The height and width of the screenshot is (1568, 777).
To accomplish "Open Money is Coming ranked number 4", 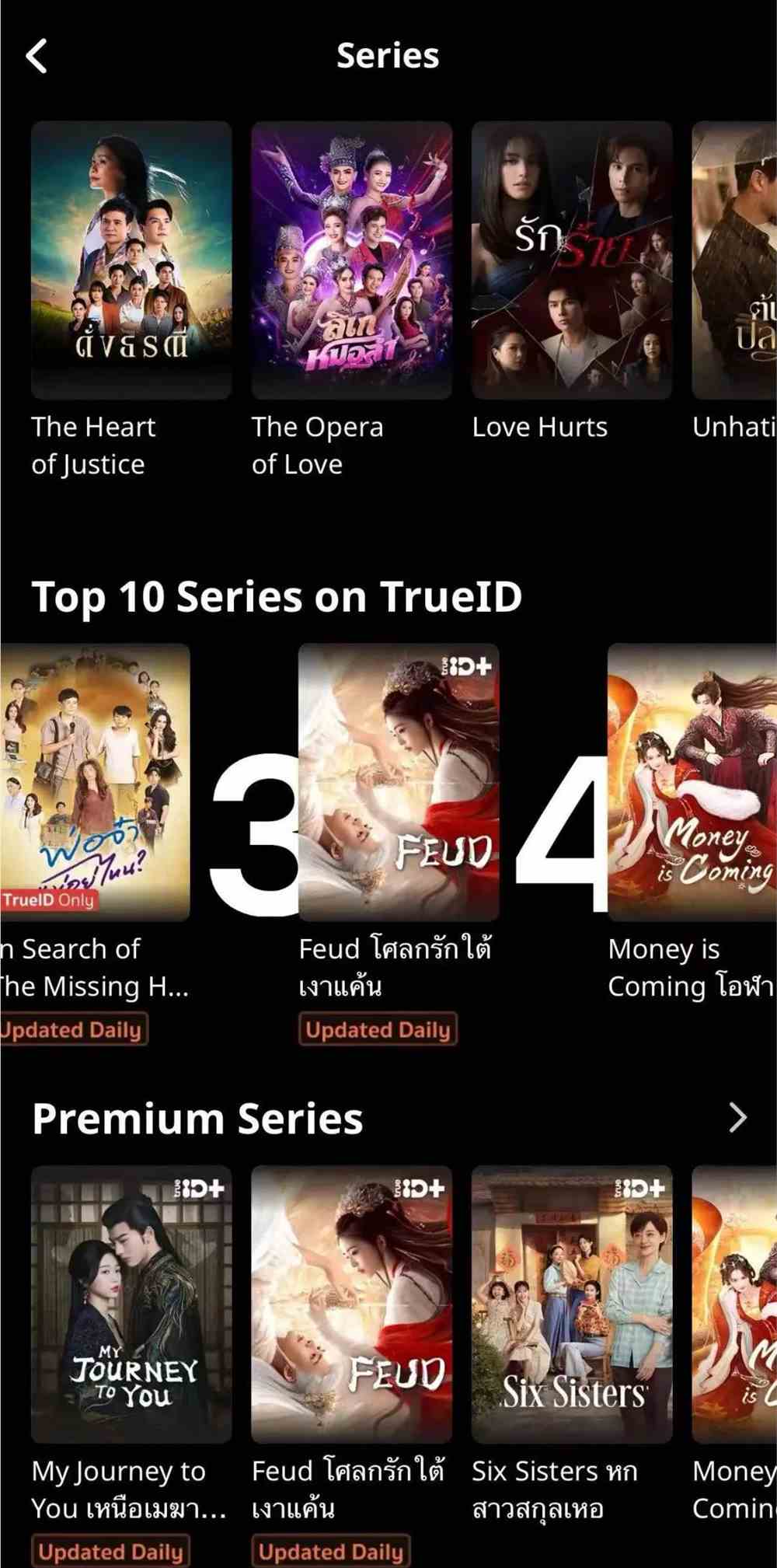I will [x=692, y=781].
